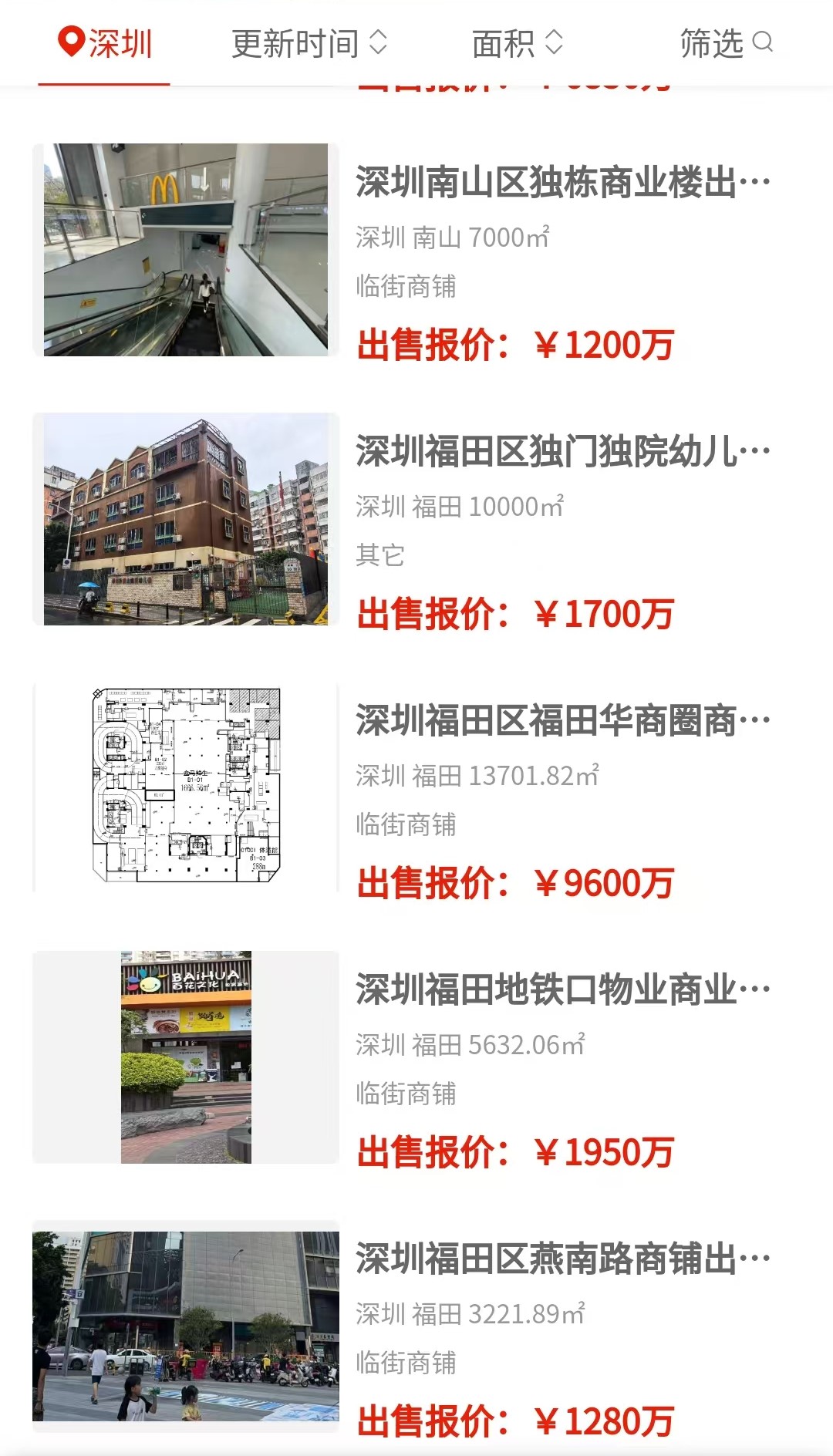Sort listings by 更新时间
This screenshot has width=833, height=1456.
tap(309, 43)
